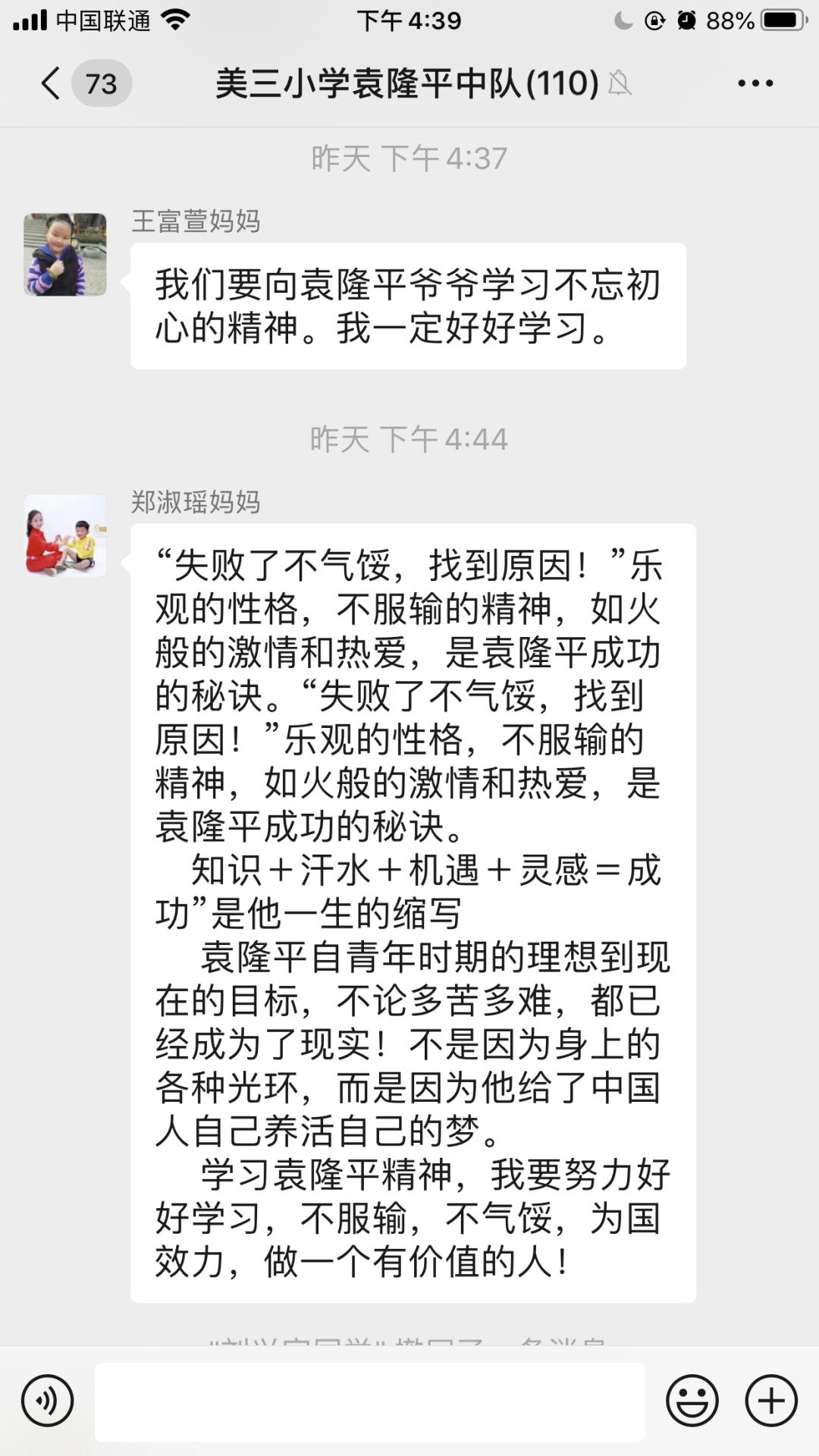Go back to the chat list
819x1456 pixels.
point(52,83)
